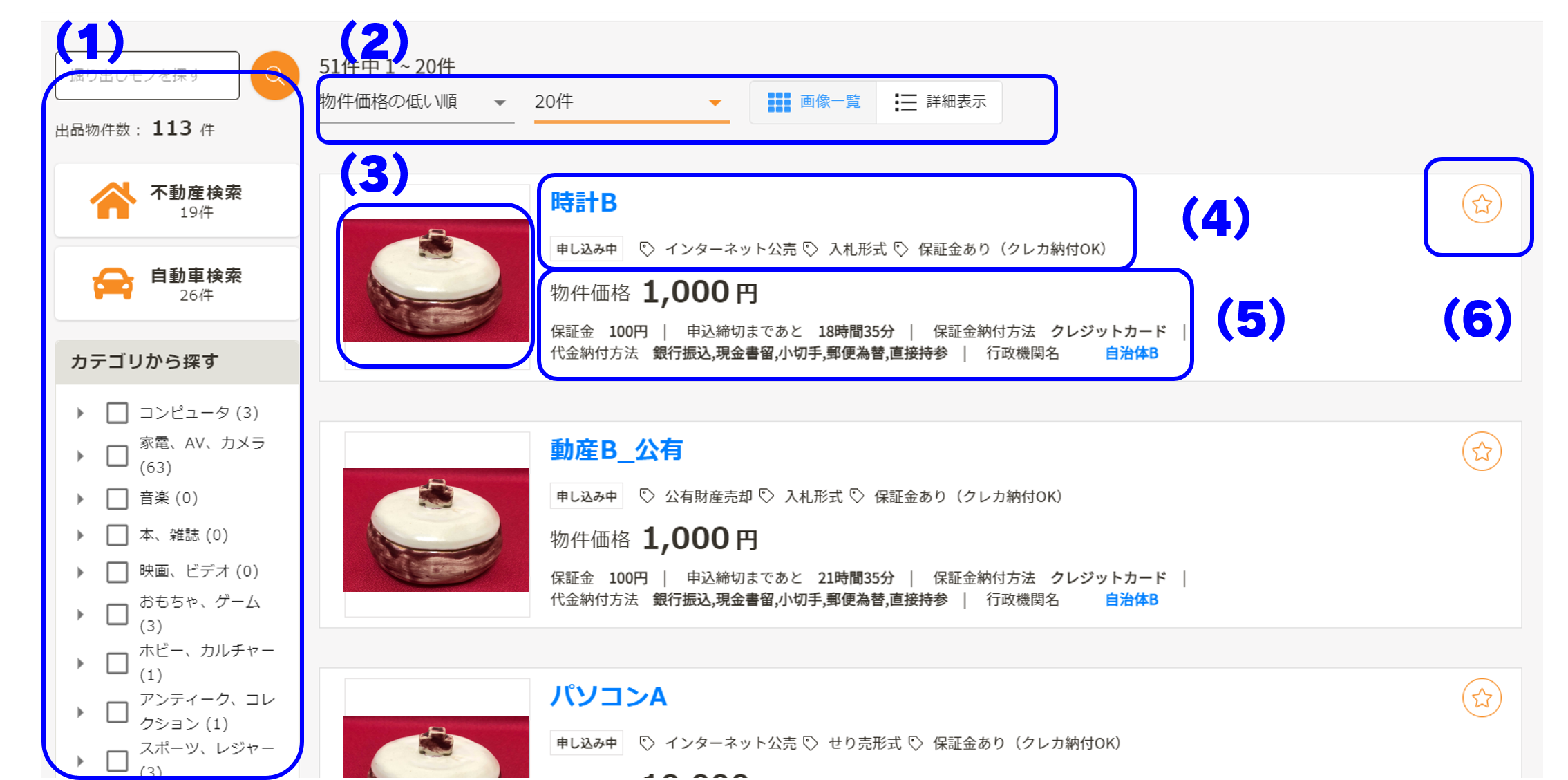The width and height of the screenshot is (1568, 780).
Task: Favorite the 時計B listing with the star
Action: pyautogui.click(x=1481, y=204)
